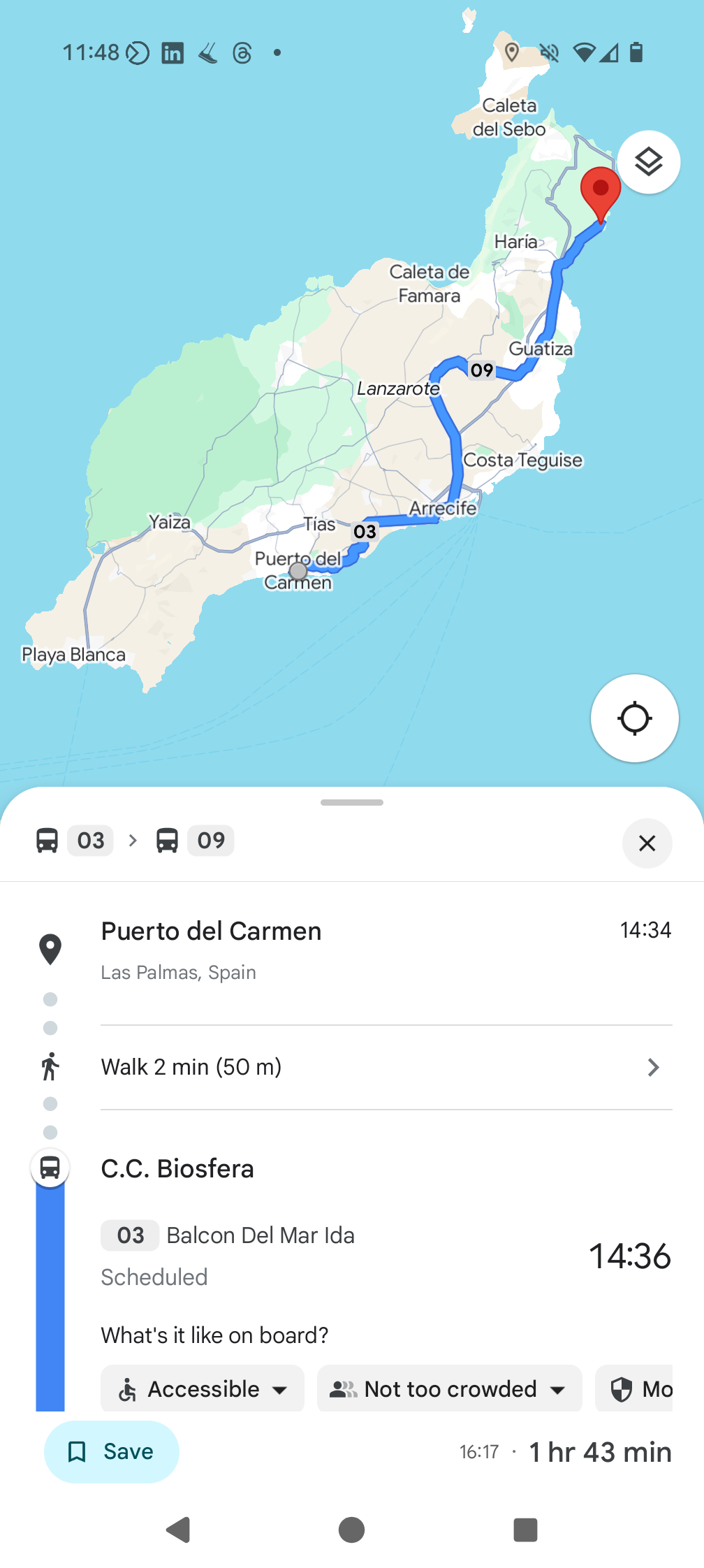
Task: Dismiss directions with the X button
Action: [x=647, y=843]
